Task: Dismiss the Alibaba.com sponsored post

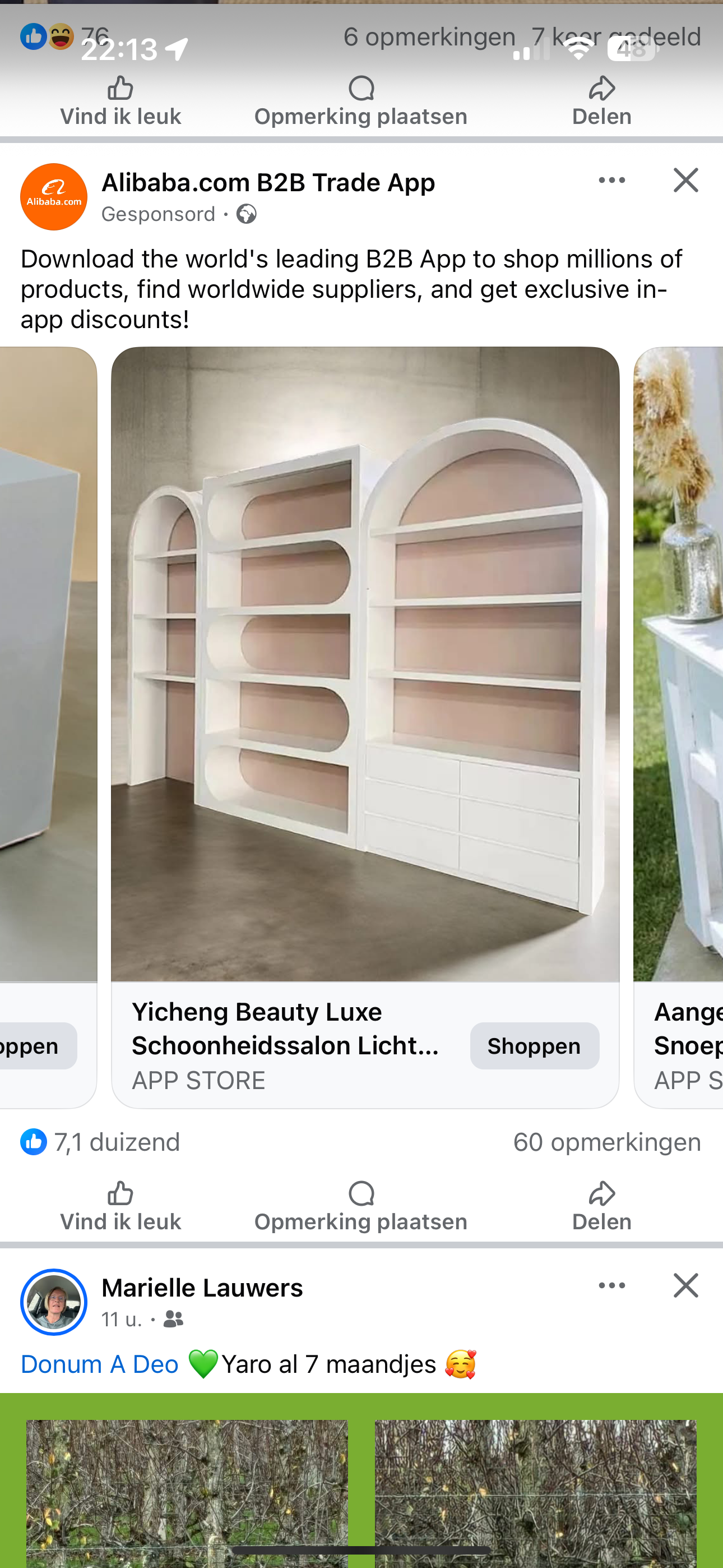Action: point(686,180)
